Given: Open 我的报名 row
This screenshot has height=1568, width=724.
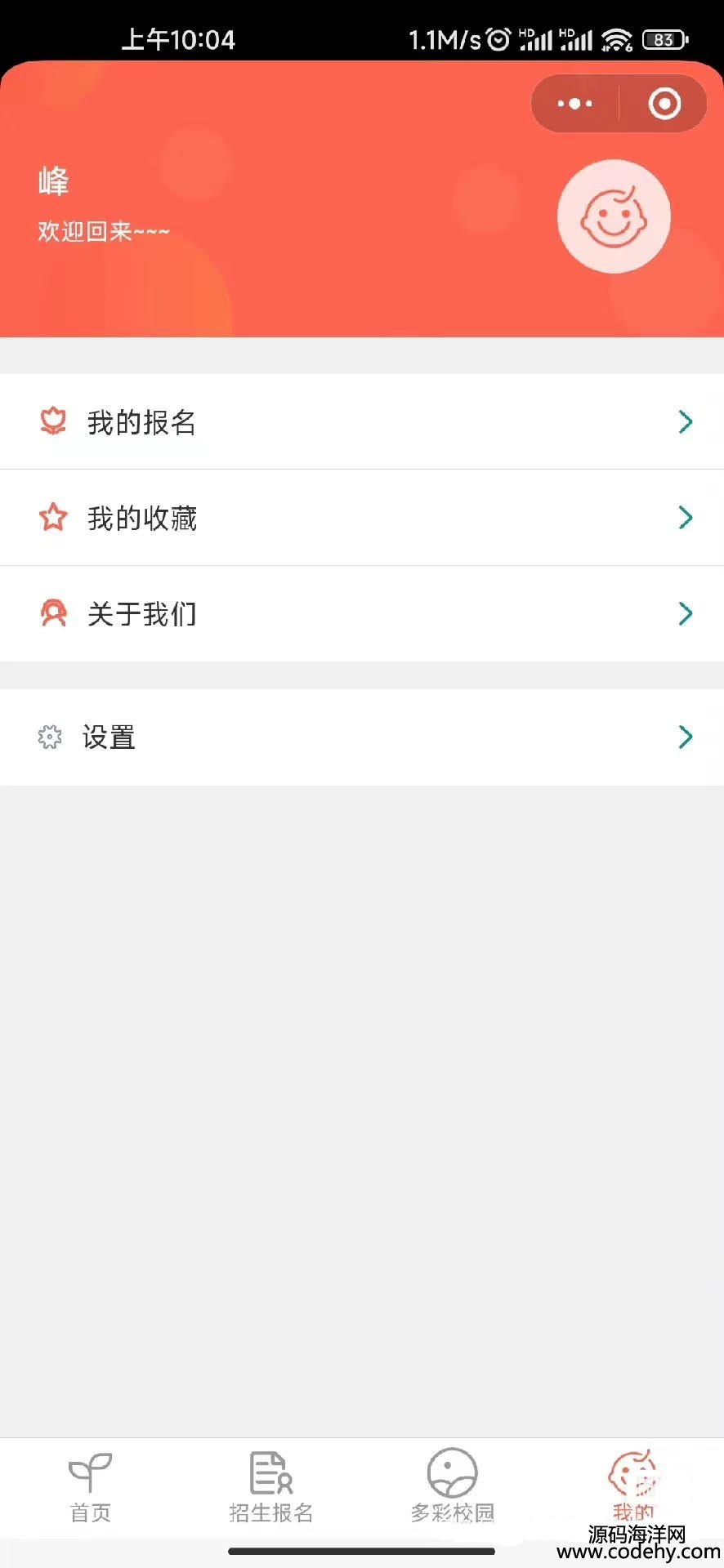Looking at the screenshot, I should tap(362, 421).
